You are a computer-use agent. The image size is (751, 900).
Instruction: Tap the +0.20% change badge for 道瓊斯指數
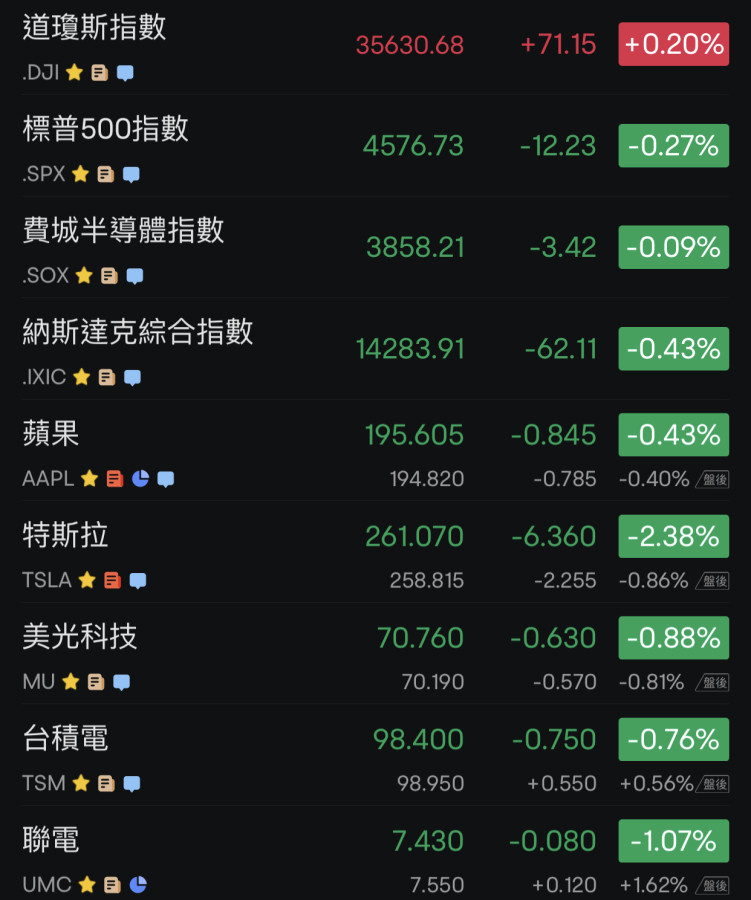tap(673, 44)
